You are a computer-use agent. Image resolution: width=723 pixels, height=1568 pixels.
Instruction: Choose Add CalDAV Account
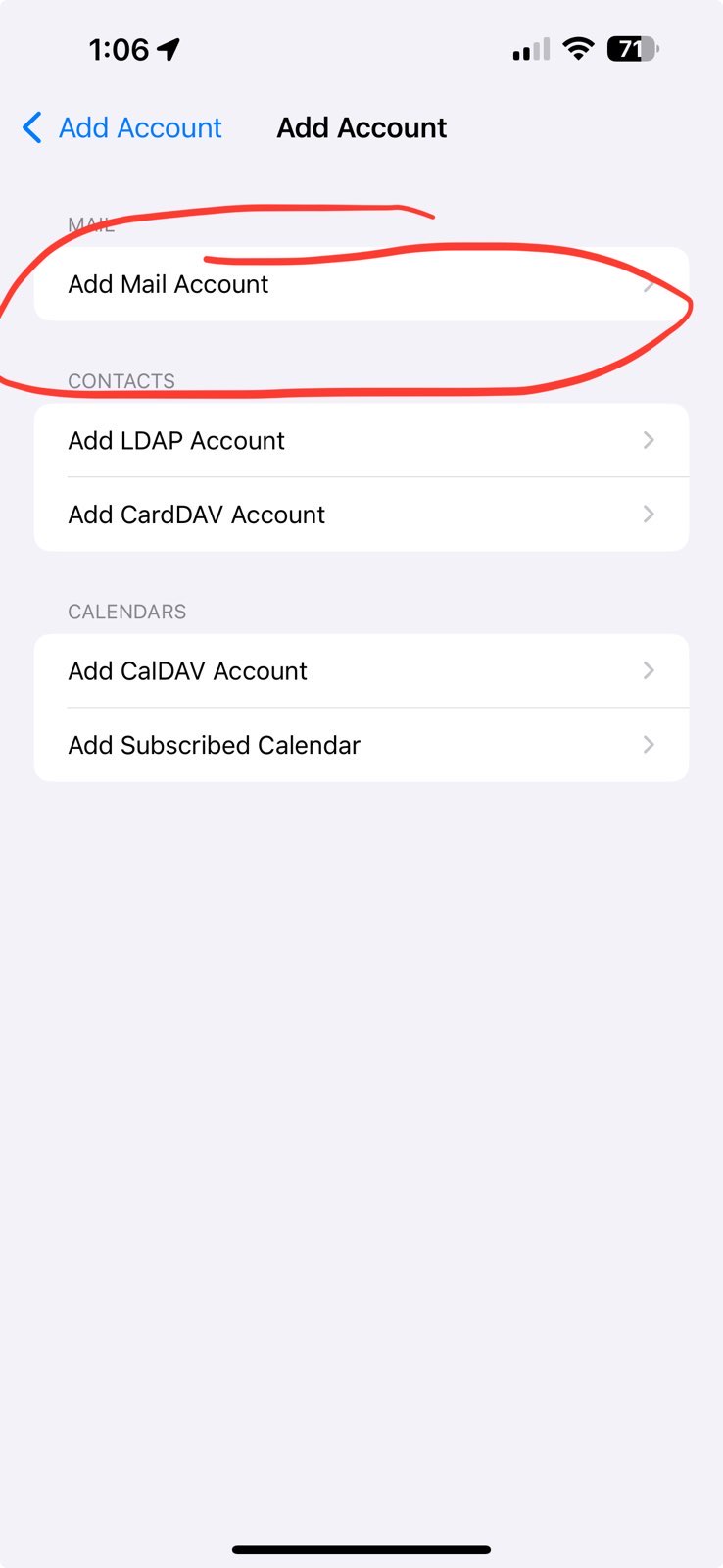361,670
